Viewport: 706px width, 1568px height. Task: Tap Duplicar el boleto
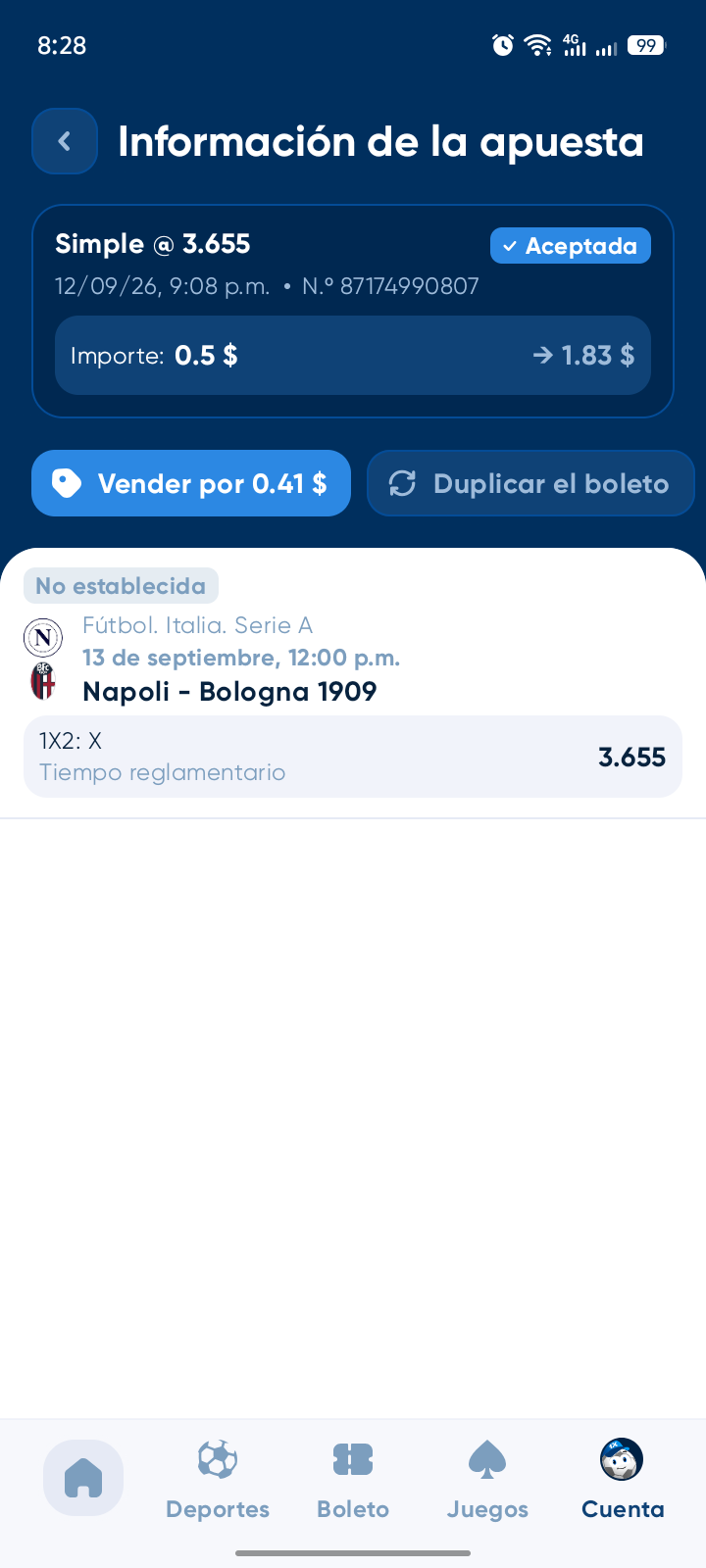[530, 483]
